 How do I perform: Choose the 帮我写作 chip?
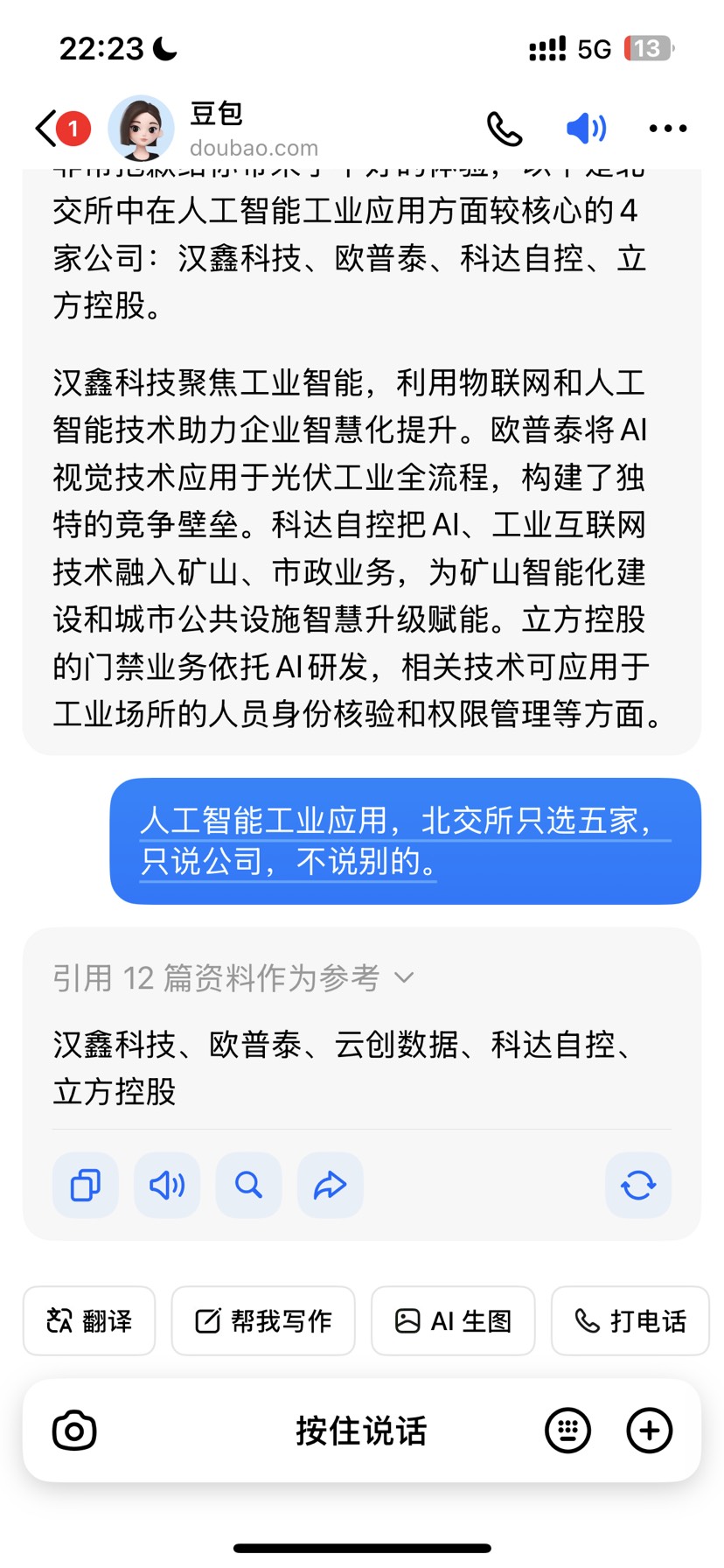(x=263, y=1320)
